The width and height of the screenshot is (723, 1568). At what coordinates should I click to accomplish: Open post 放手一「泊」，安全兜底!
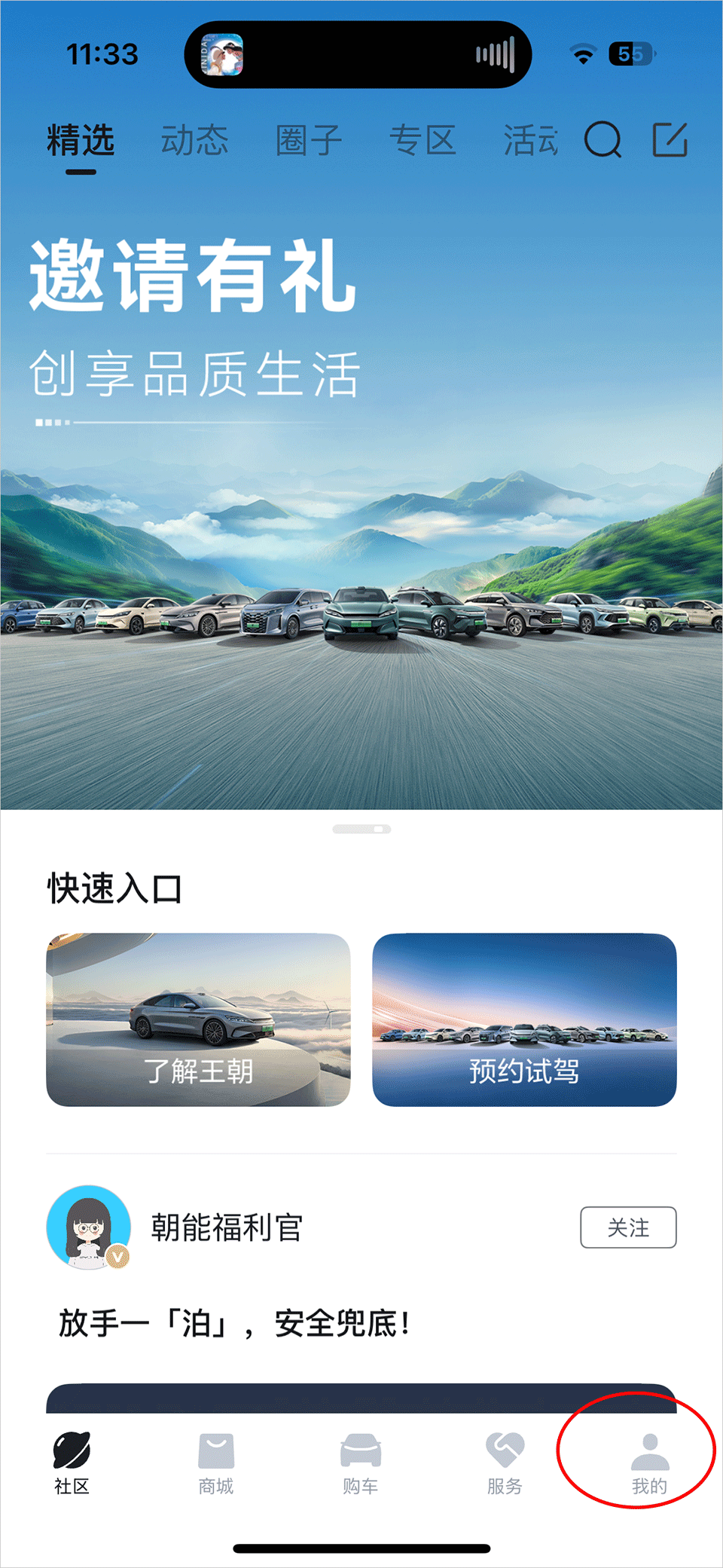(x=235, y=1324)
